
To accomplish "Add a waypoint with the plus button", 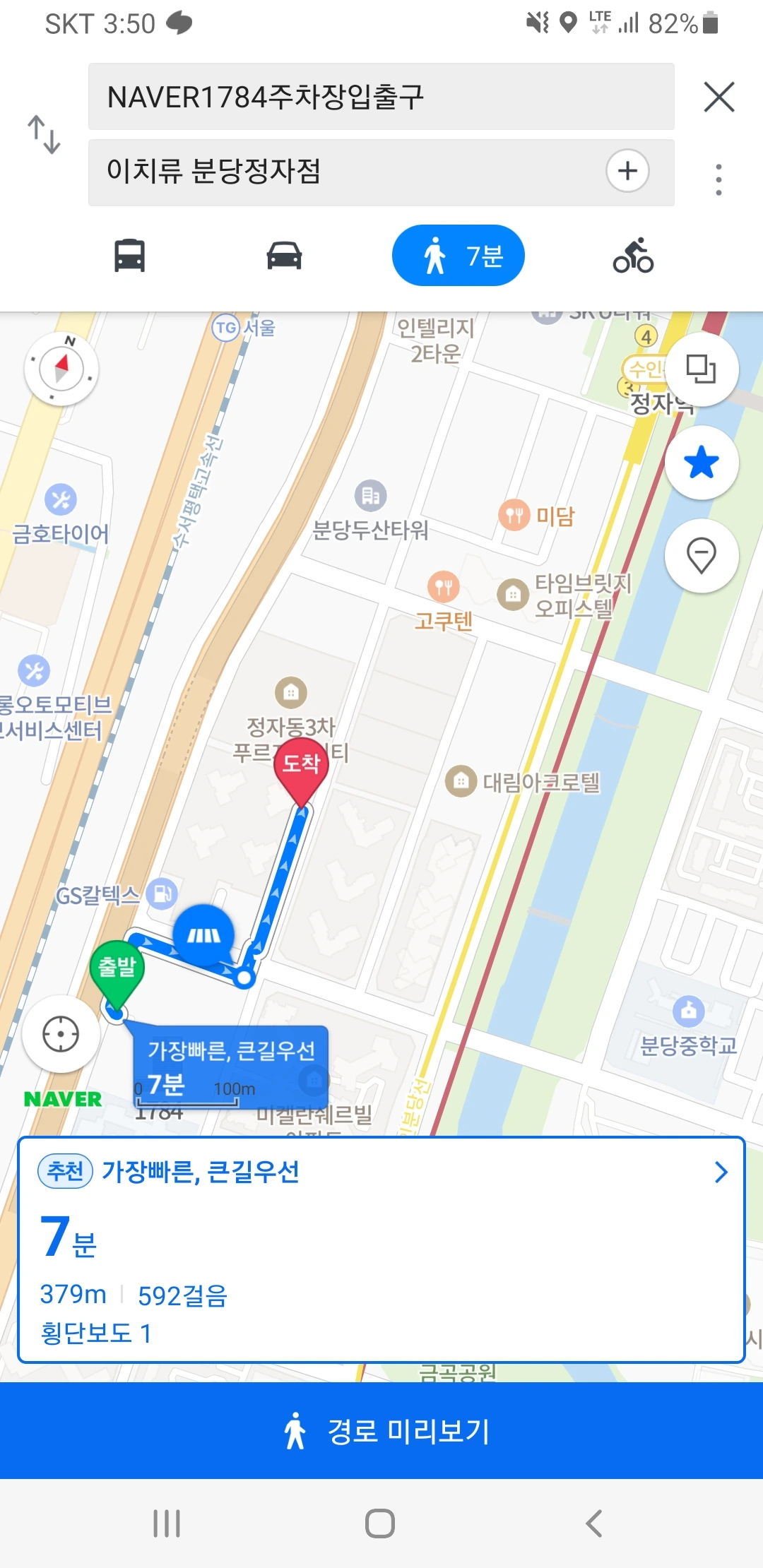I will [627, 171].
